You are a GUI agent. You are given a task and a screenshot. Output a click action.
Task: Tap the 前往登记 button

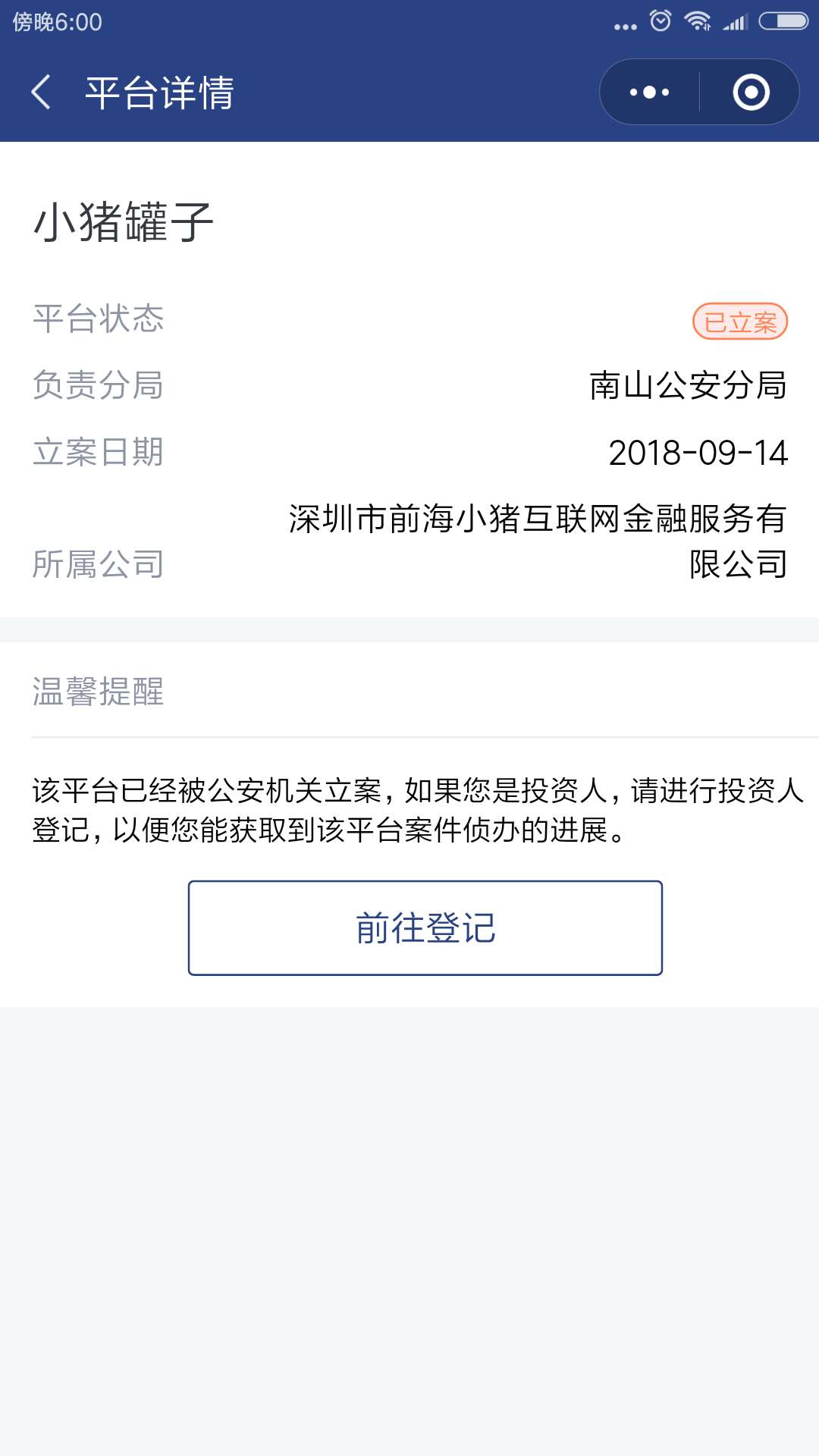pos(425,927)
